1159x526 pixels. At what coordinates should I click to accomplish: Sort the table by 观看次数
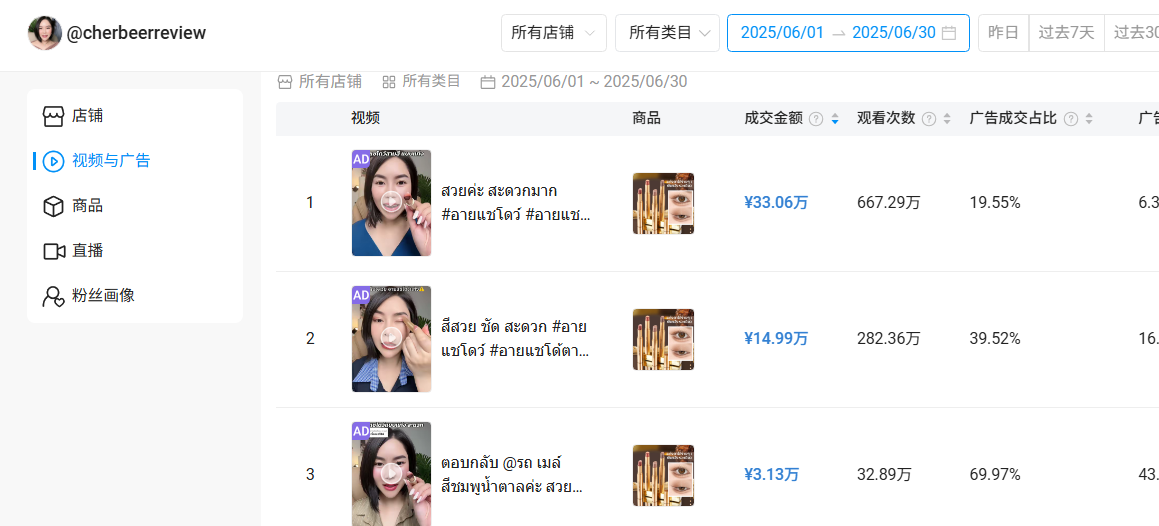[947, 119]
